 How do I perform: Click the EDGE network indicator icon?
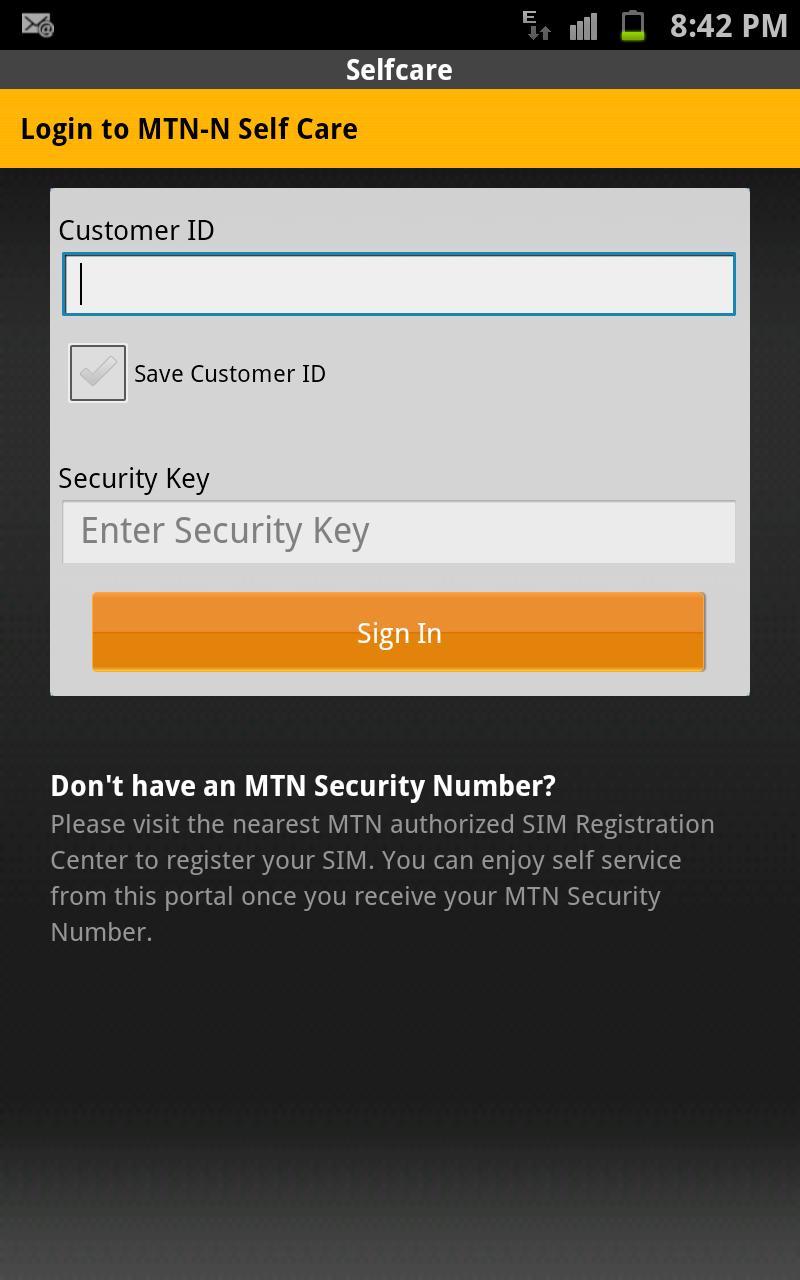528,14
